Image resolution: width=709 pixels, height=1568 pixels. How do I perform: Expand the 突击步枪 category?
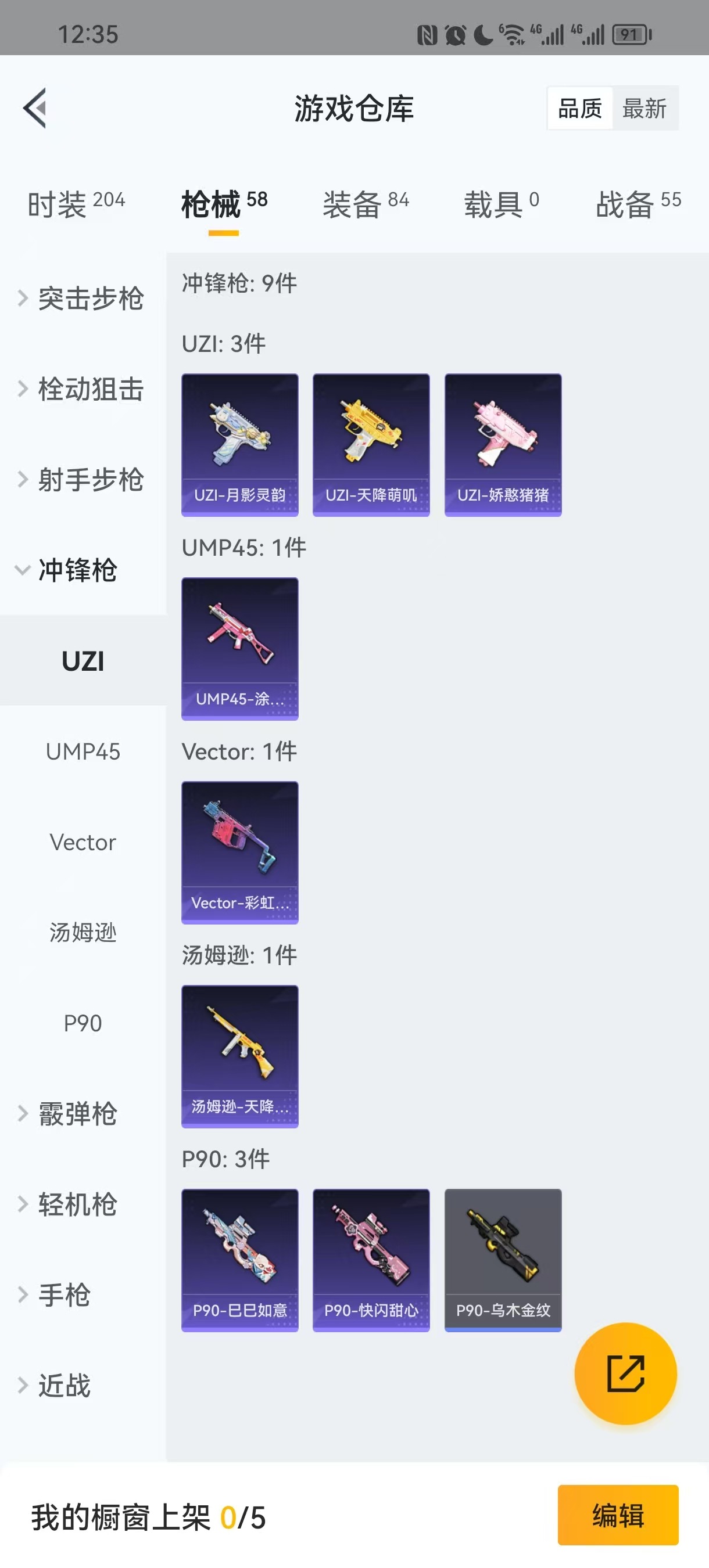82,299
